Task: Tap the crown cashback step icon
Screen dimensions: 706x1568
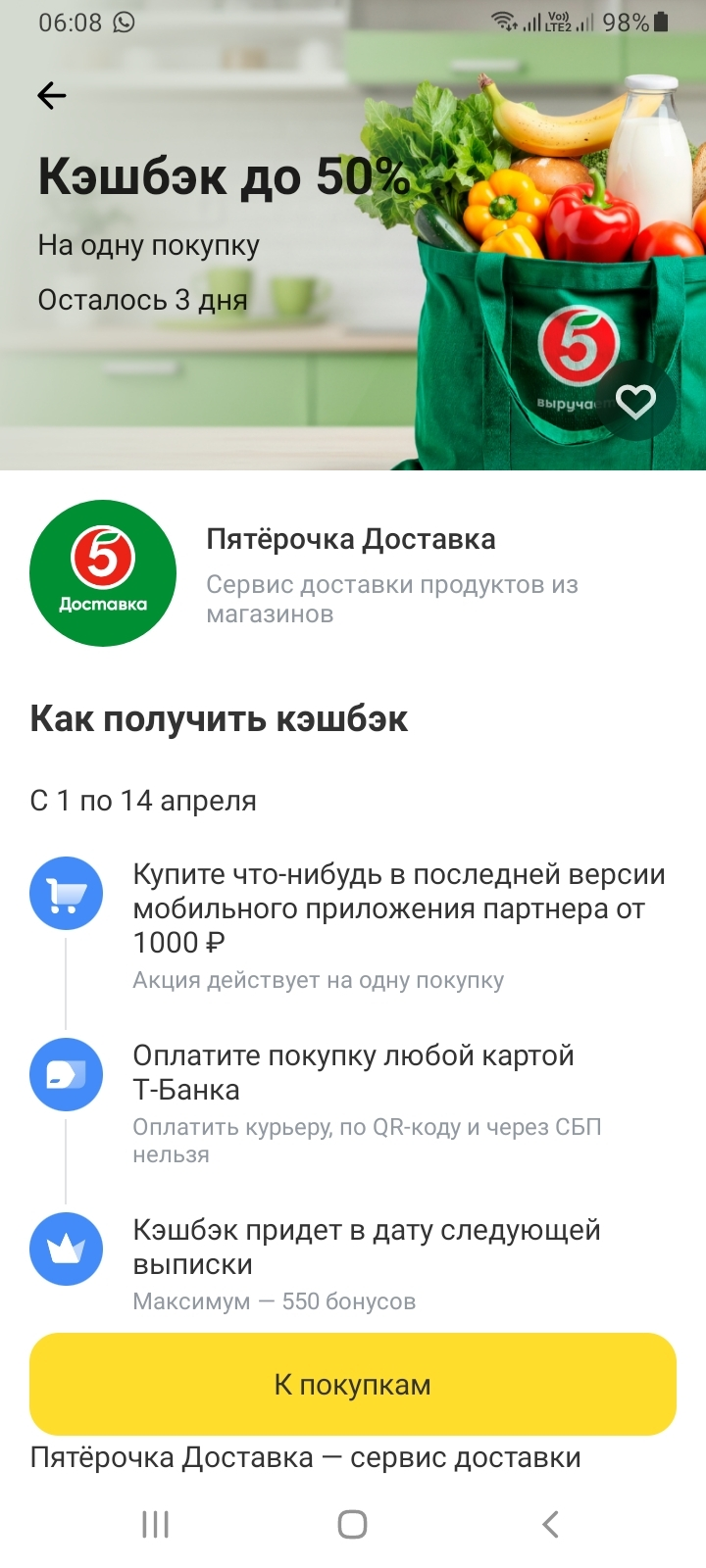Action: (x=66, y=1249)
